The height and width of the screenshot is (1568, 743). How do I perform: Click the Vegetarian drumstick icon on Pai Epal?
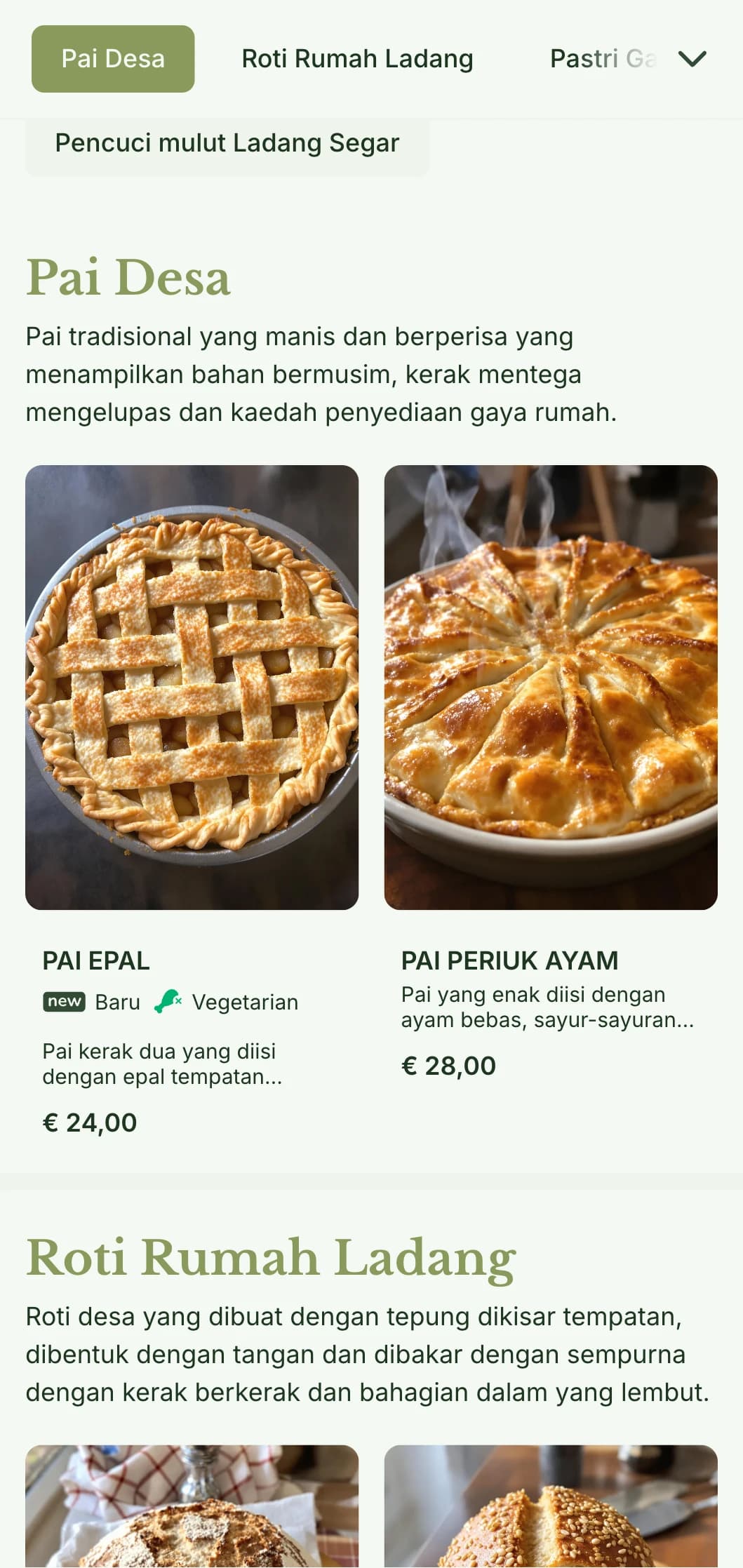[170, 1002]
